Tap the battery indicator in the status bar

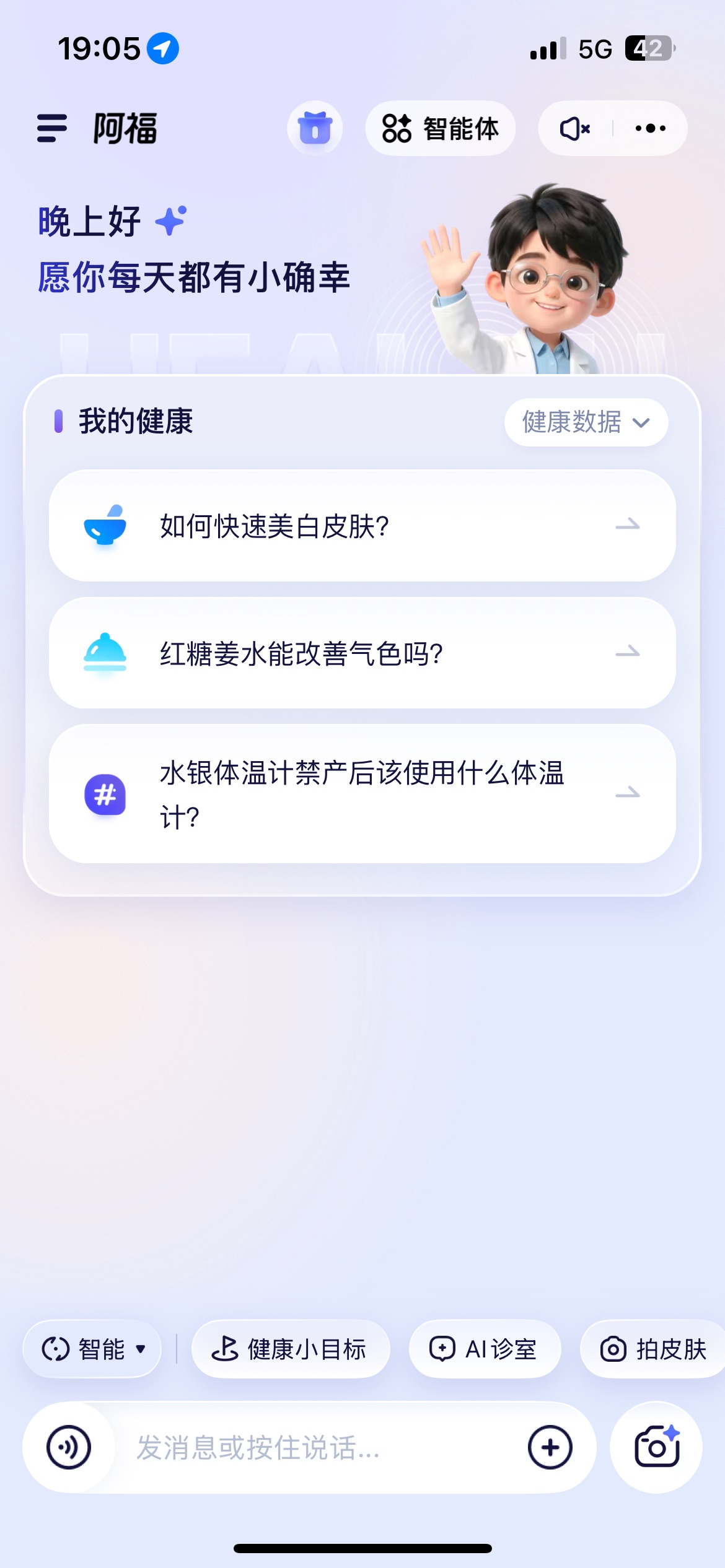pos(649,49)
